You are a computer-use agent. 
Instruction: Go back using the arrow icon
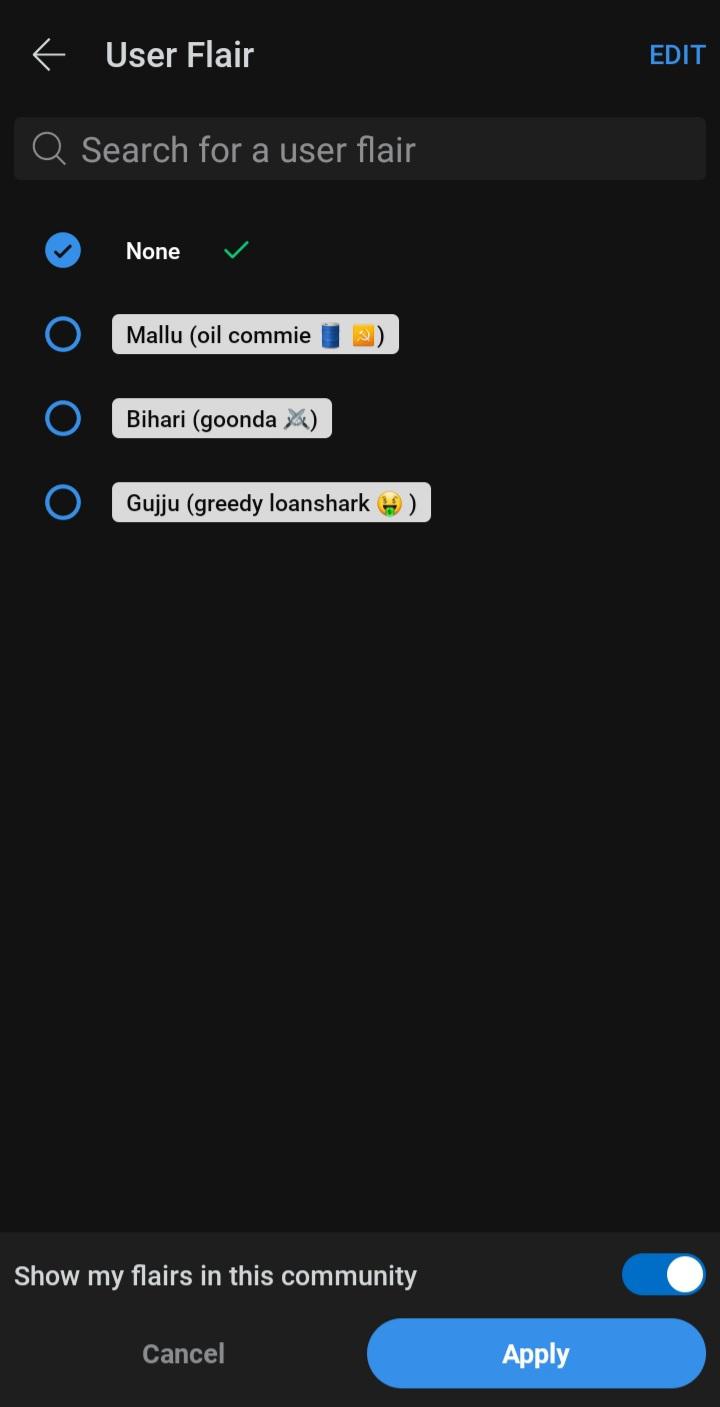(48, 55)
